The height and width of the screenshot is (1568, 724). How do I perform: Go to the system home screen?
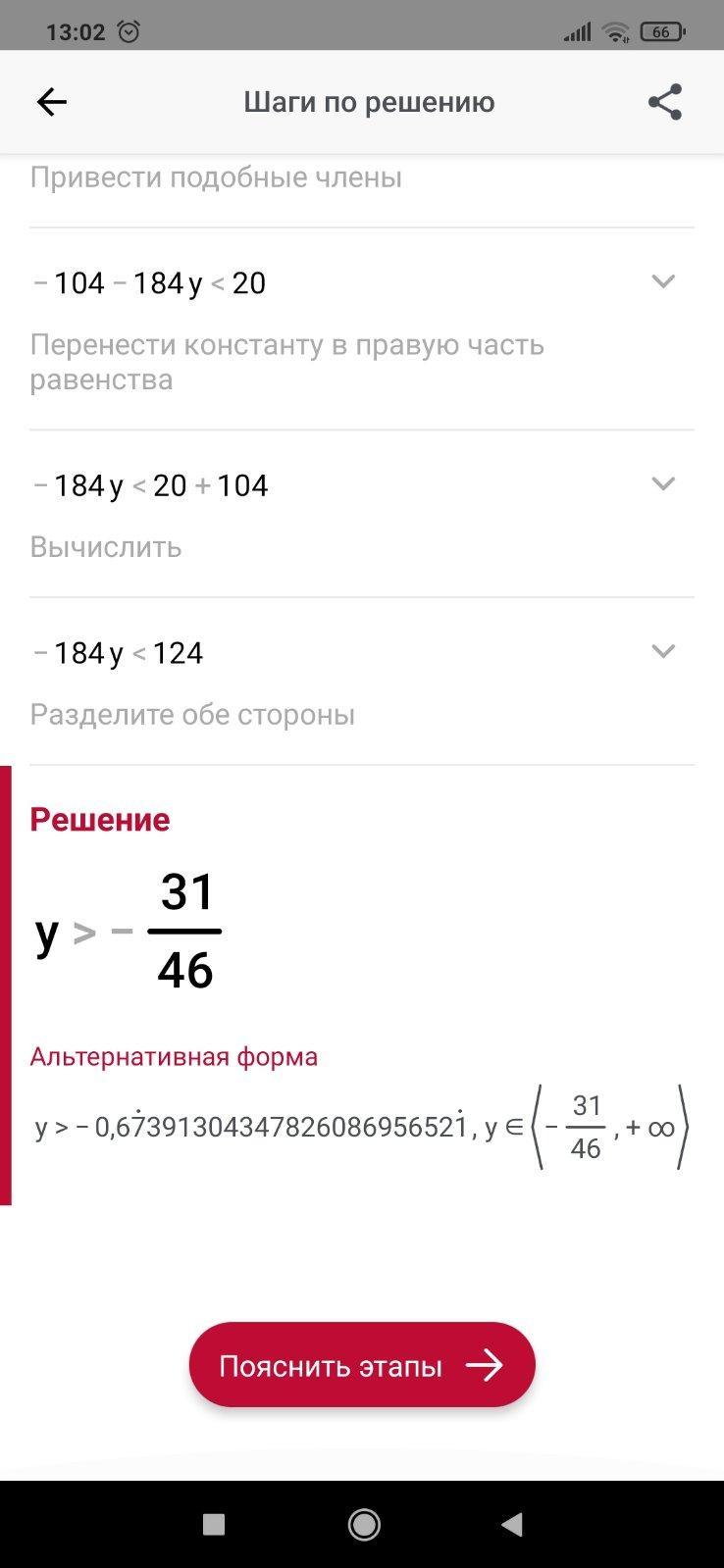coord(364,1525)
